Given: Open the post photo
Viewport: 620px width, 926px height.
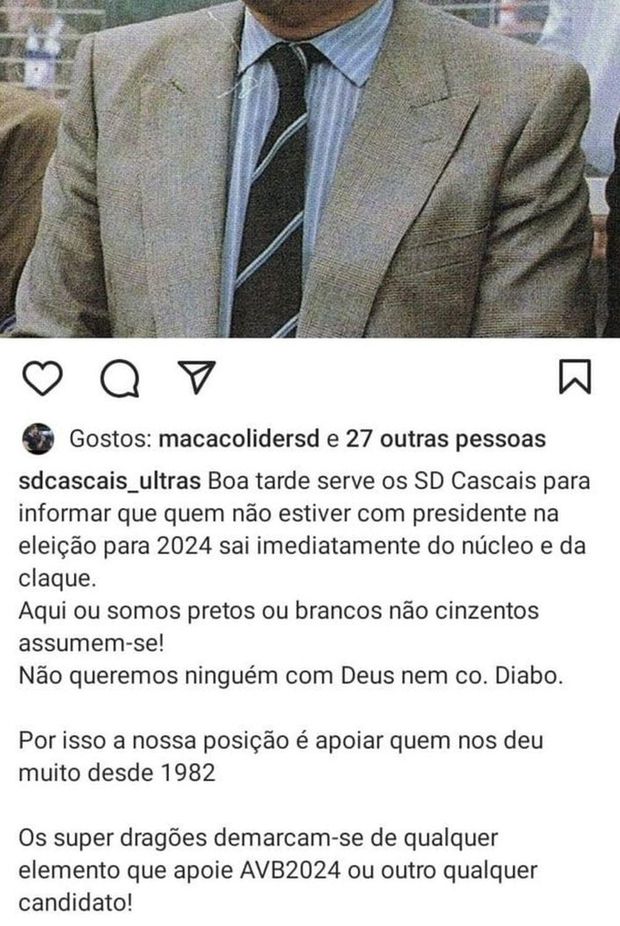Looking at the screenshot, I should click(310, 168).
